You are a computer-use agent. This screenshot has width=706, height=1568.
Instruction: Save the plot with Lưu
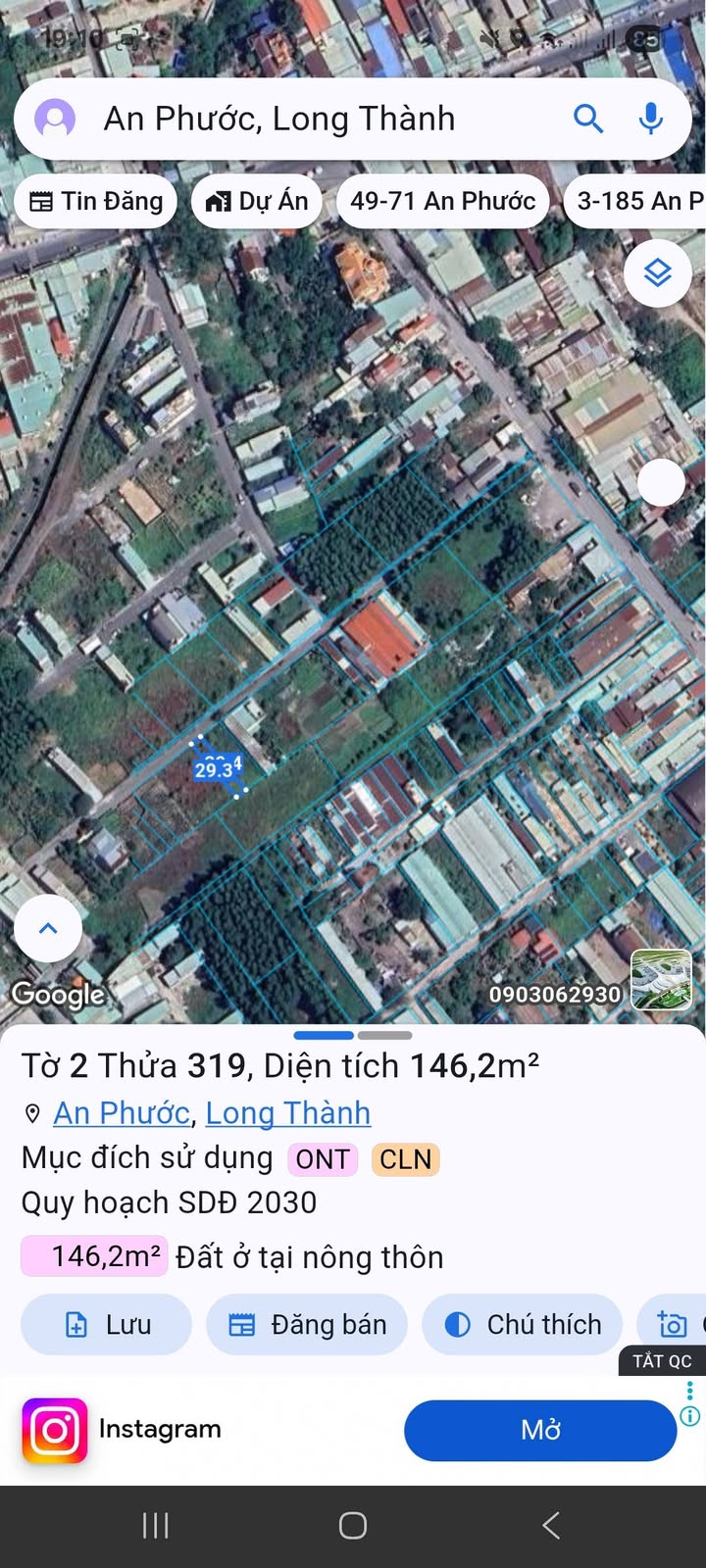[x=106, y=1324]
